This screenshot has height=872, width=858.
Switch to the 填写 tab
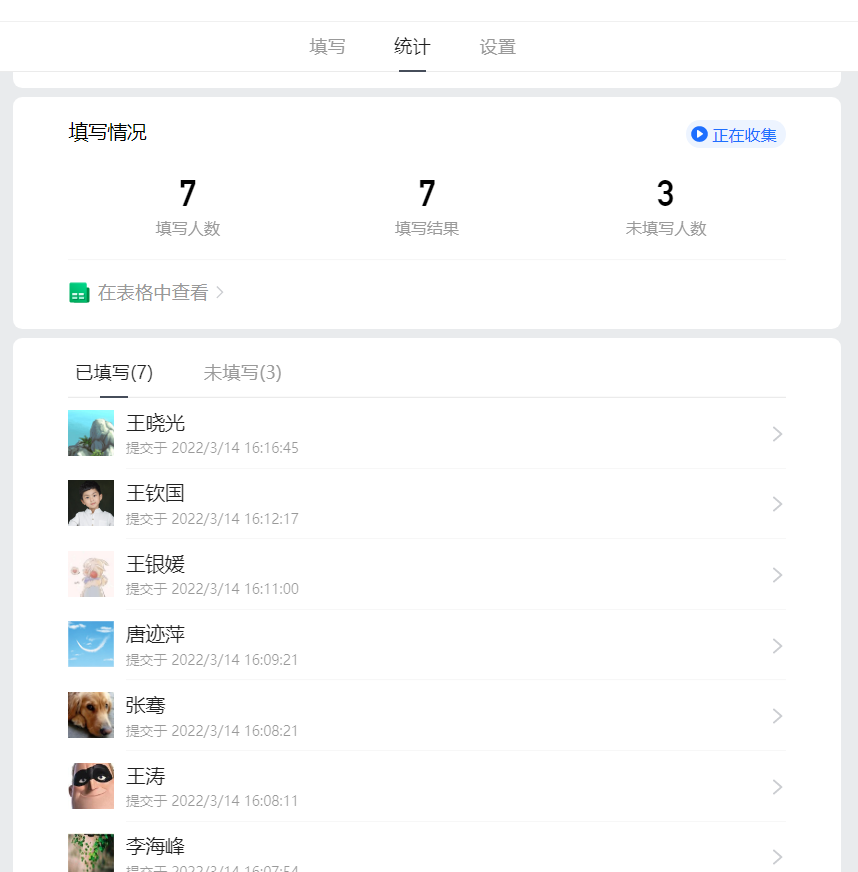(327, 46)
